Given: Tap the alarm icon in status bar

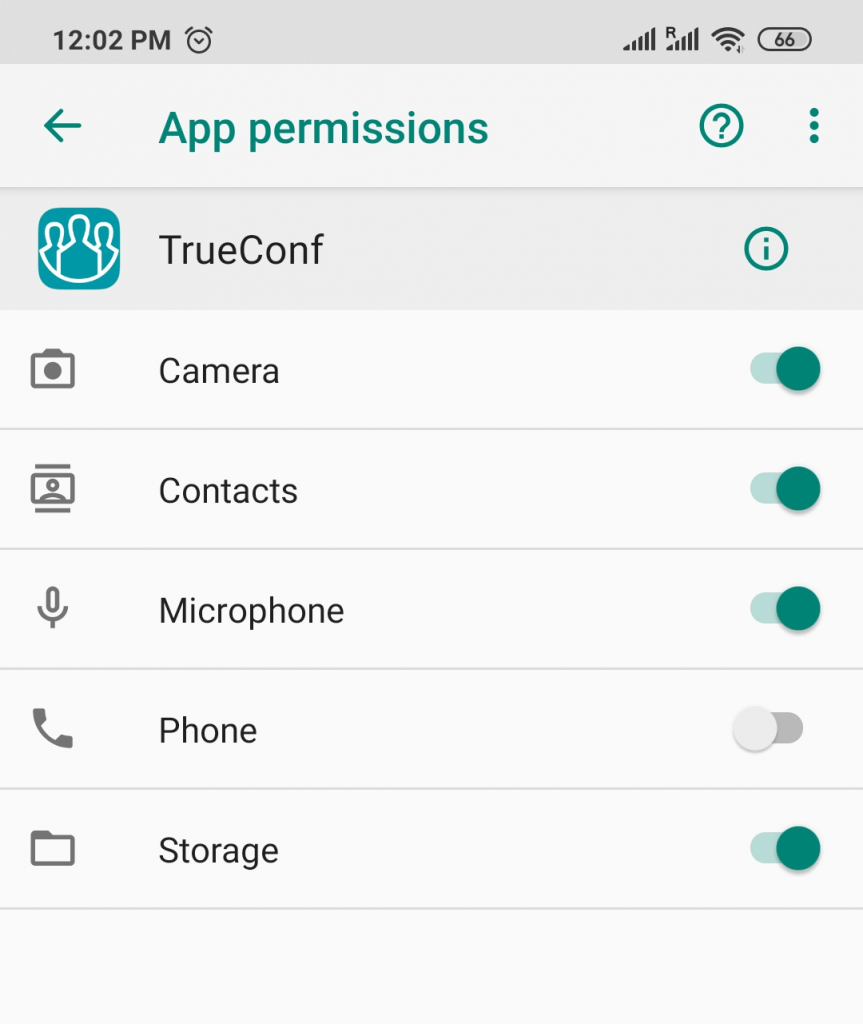Looking at the screenshot, I should click(x=200, y=38).
